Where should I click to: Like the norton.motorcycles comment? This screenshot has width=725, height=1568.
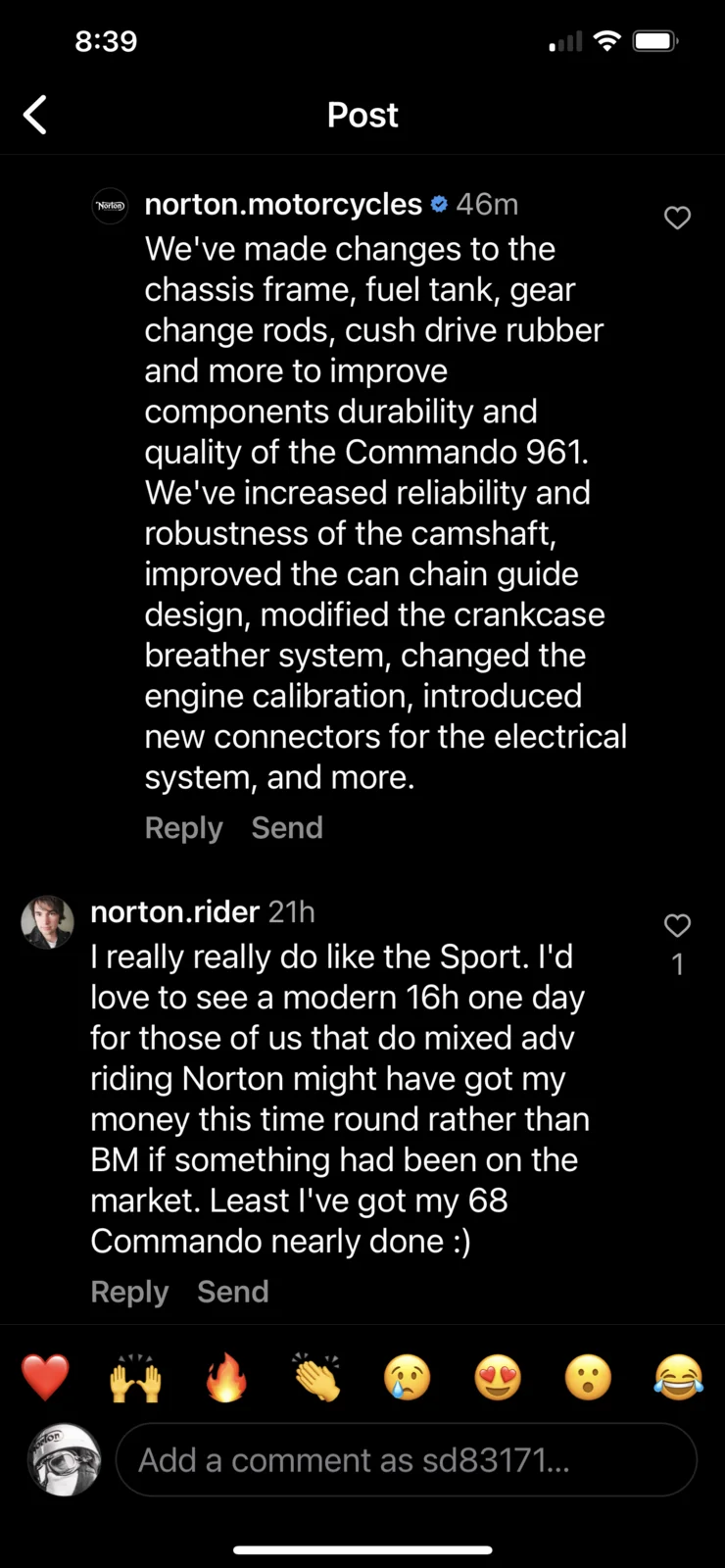pyautogui.click(x=677, y=218)
